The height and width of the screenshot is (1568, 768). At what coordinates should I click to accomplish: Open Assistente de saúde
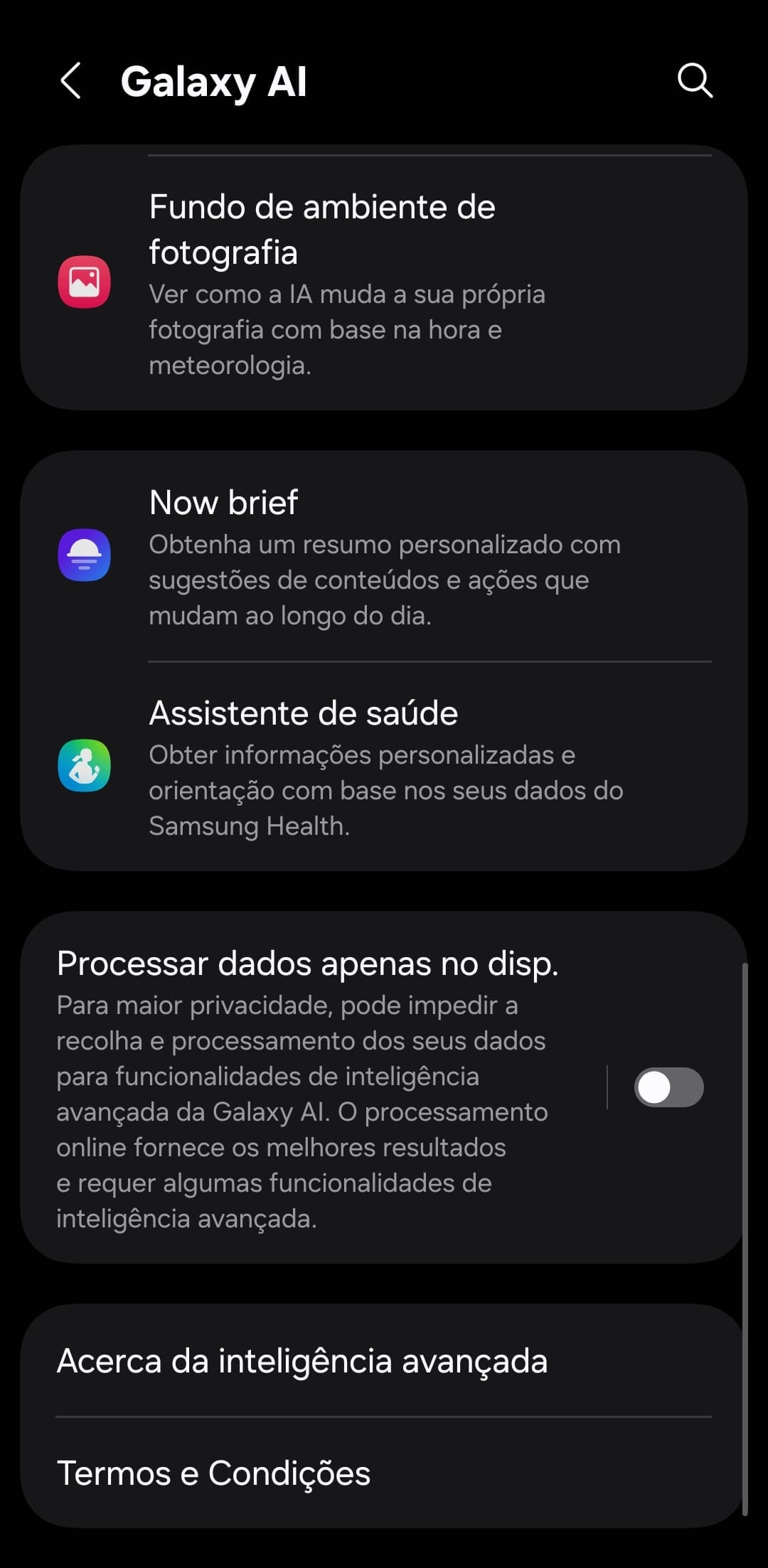pyautogui.click(x=384, y=767)
